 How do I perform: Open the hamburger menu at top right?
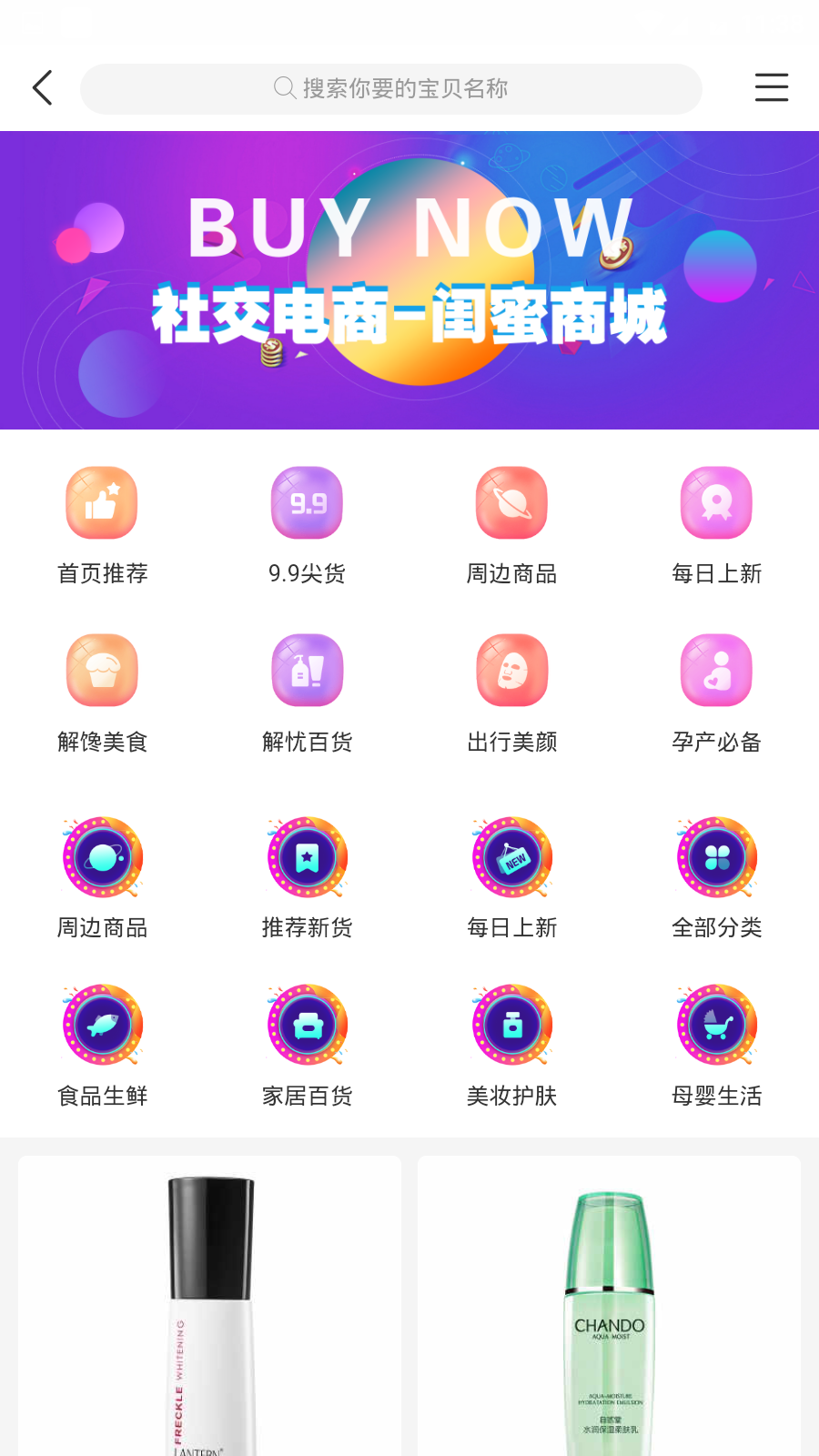[771, 87]
